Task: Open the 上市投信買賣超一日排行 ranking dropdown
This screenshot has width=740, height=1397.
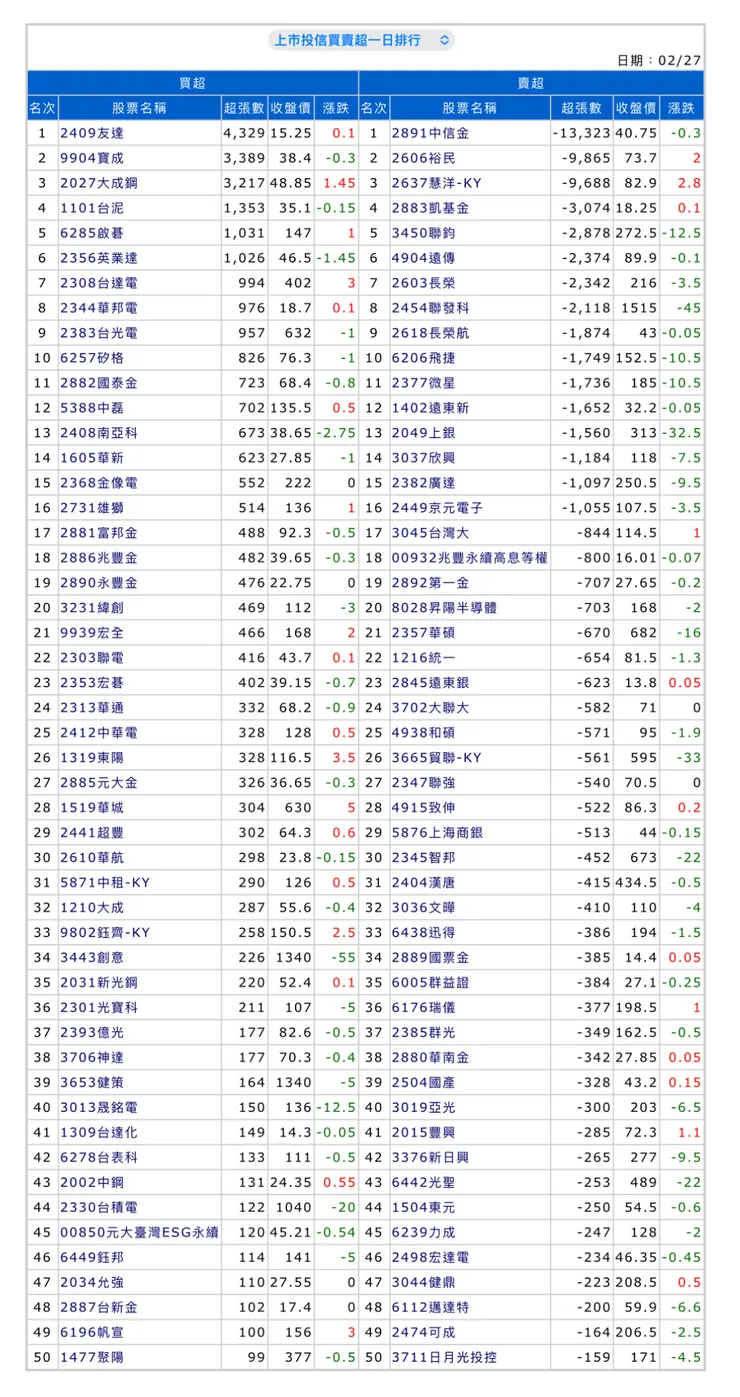Action: click(363, 40)
